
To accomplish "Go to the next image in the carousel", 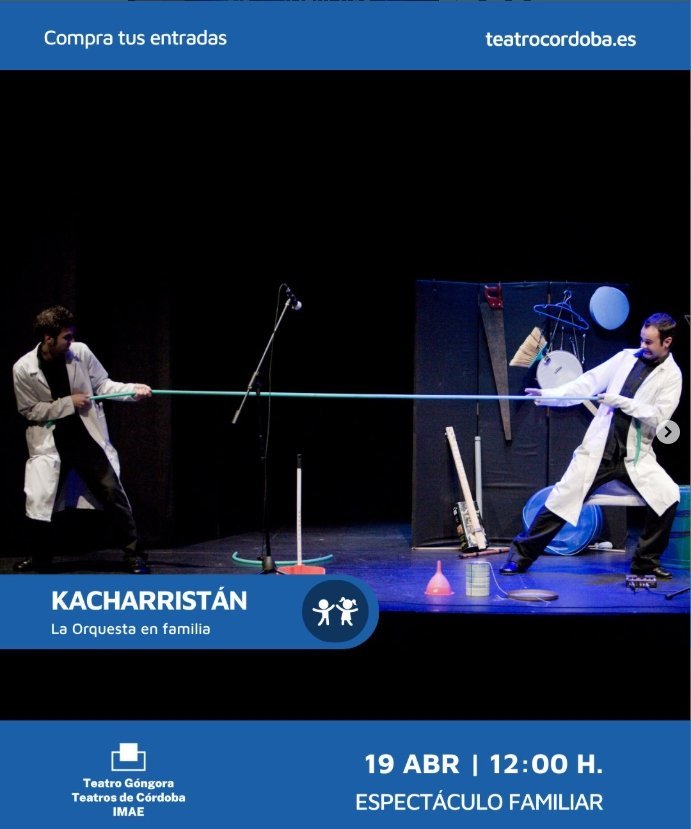I will (x=668, y=432).
